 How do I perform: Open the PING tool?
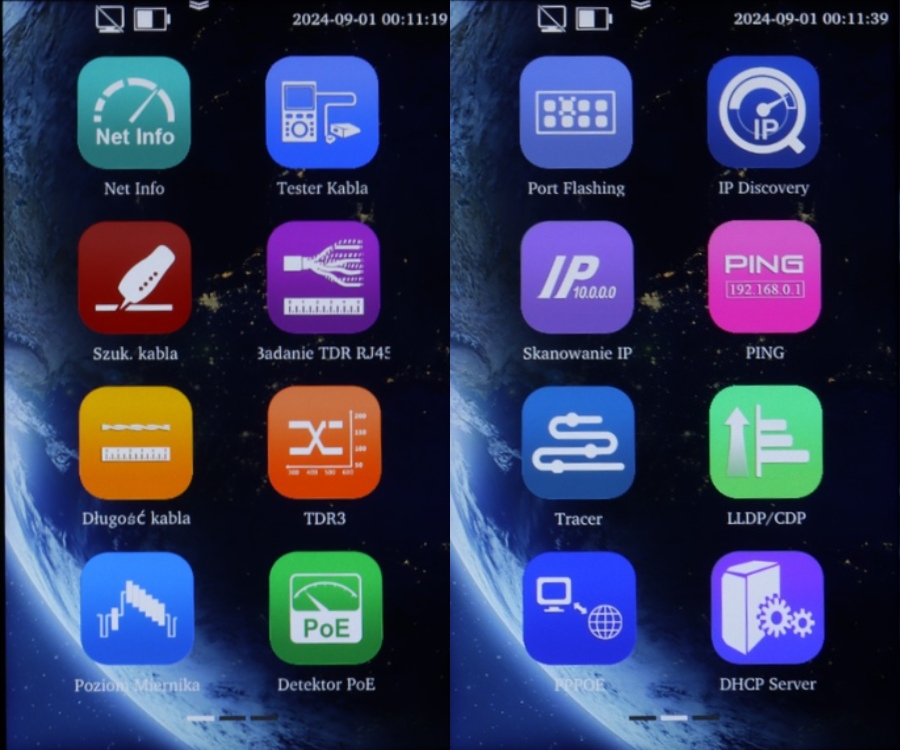coord(764,277)
